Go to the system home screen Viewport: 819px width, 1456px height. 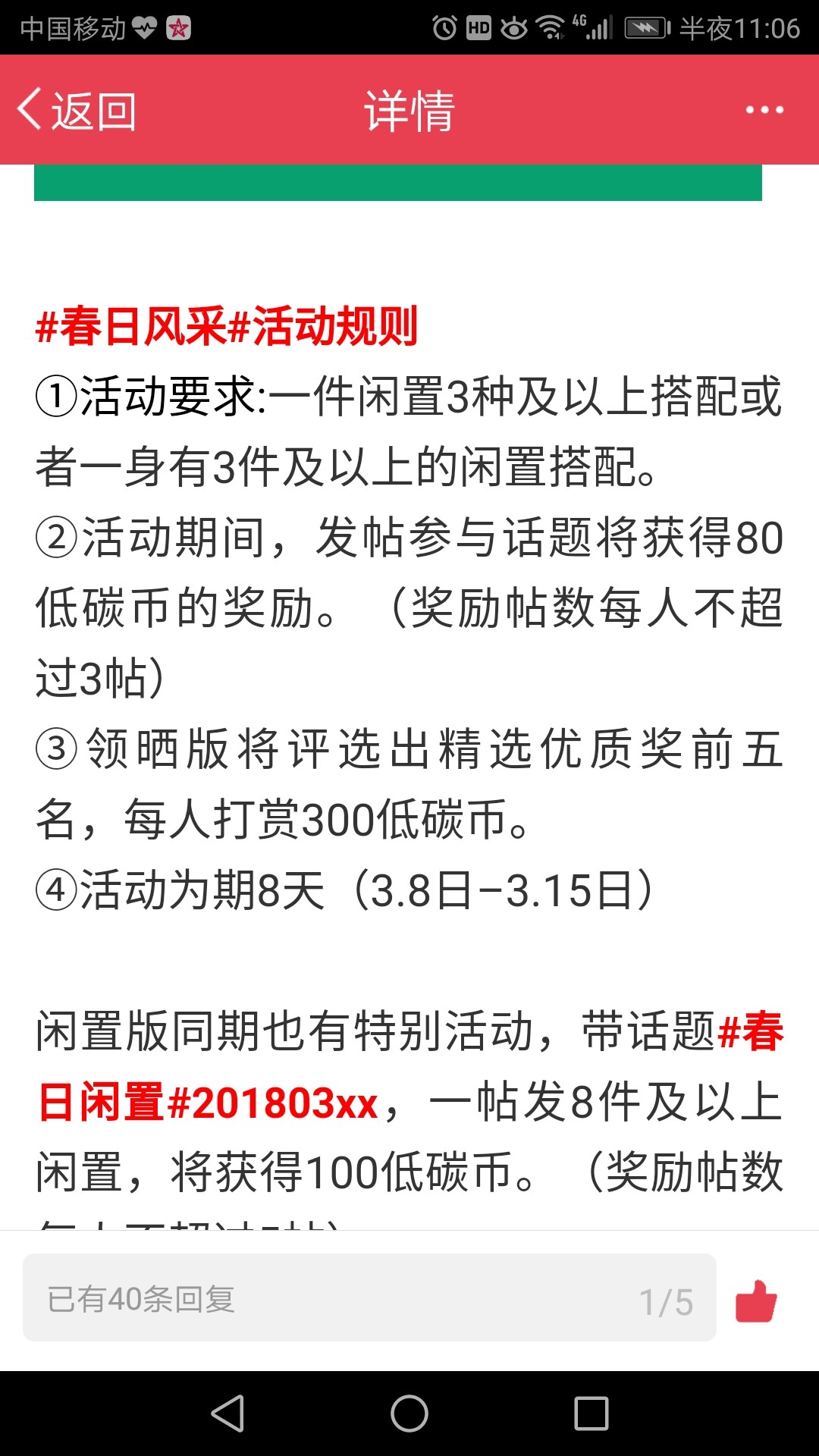[409, 1414]
